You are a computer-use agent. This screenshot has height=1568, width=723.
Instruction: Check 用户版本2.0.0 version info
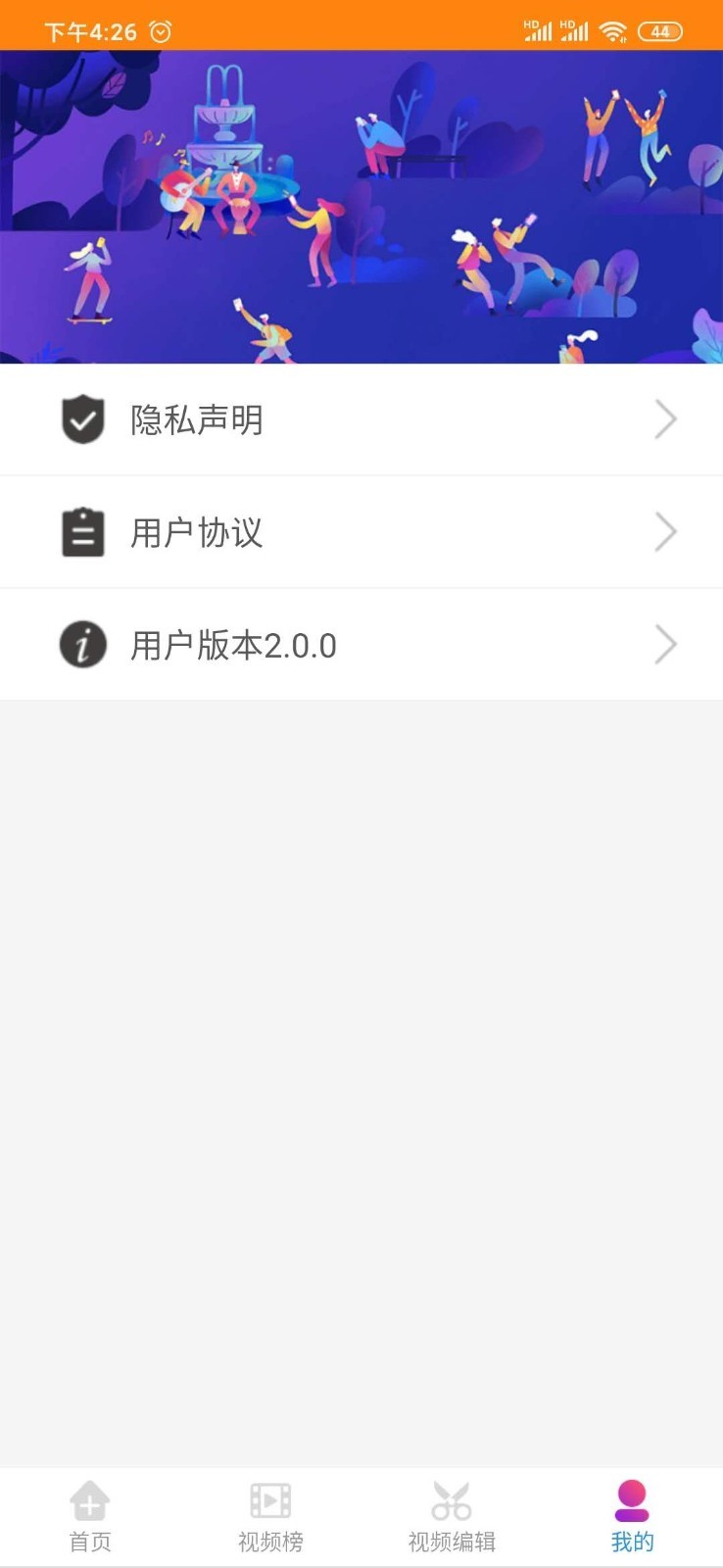(x=361, y=645)
